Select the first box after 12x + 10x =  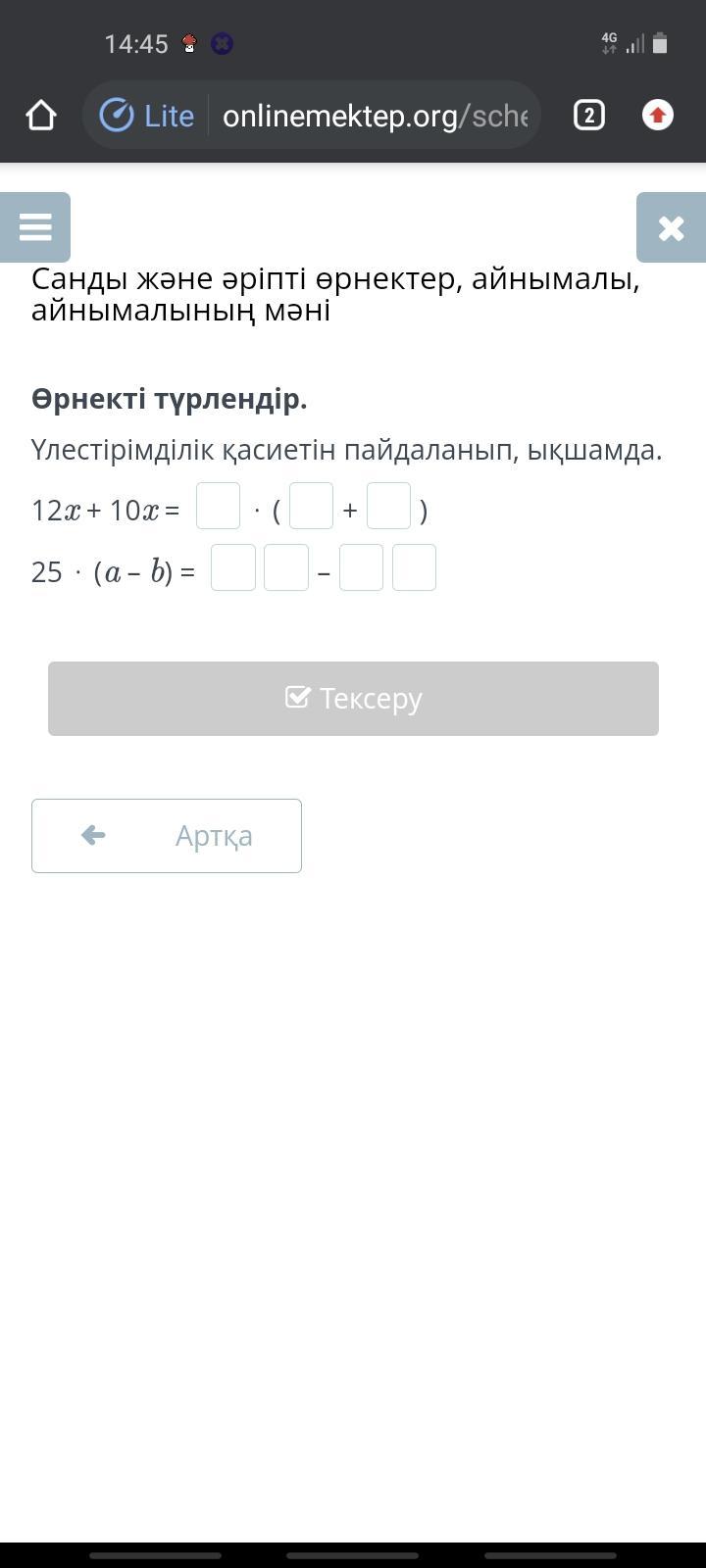(219, 507)
